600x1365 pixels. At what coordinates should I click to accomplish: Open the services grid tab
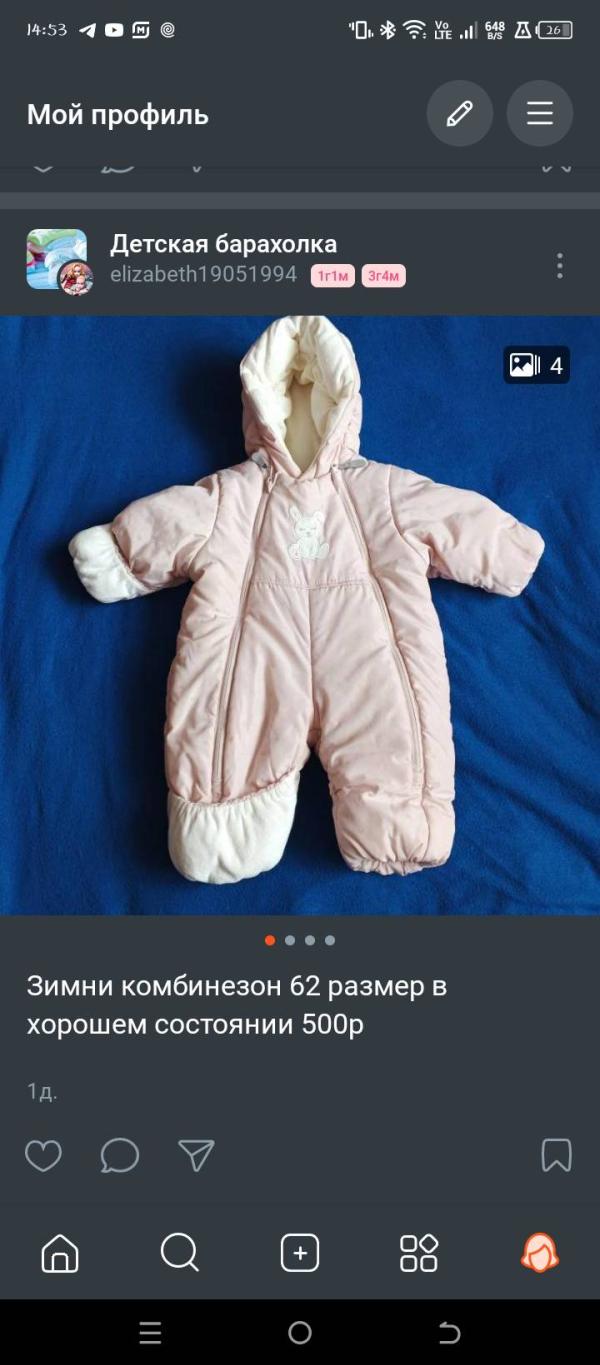[x=419, y=1252]
